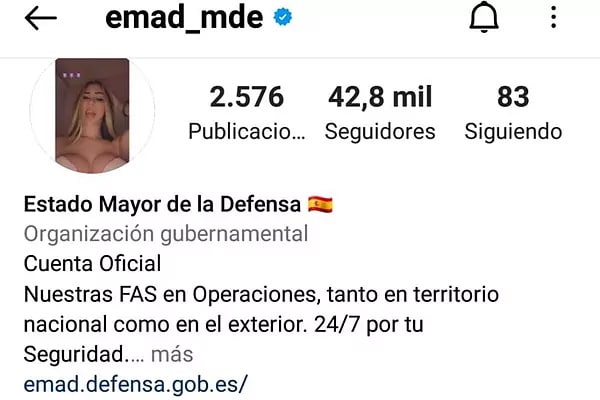This screenshot has width=600, height=400.
Task: Open the 83 Siguiendo list
Action: [513, 113]
